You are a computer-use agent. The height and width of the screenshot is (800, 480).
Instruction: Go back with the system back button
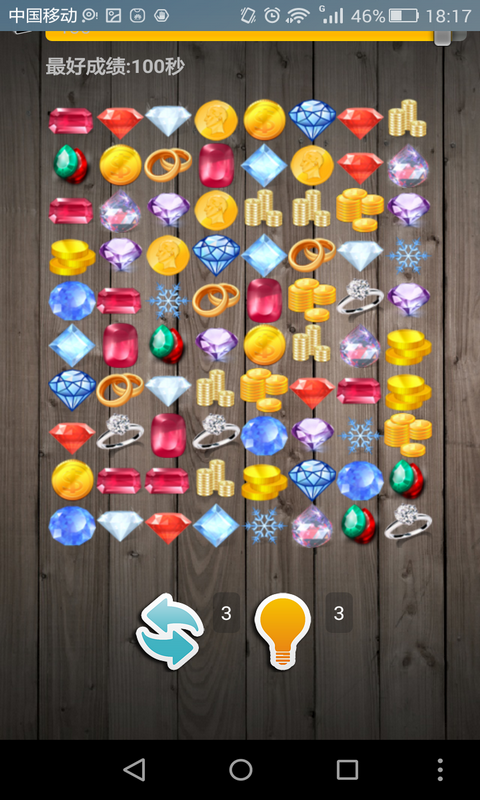click(135, 769)
